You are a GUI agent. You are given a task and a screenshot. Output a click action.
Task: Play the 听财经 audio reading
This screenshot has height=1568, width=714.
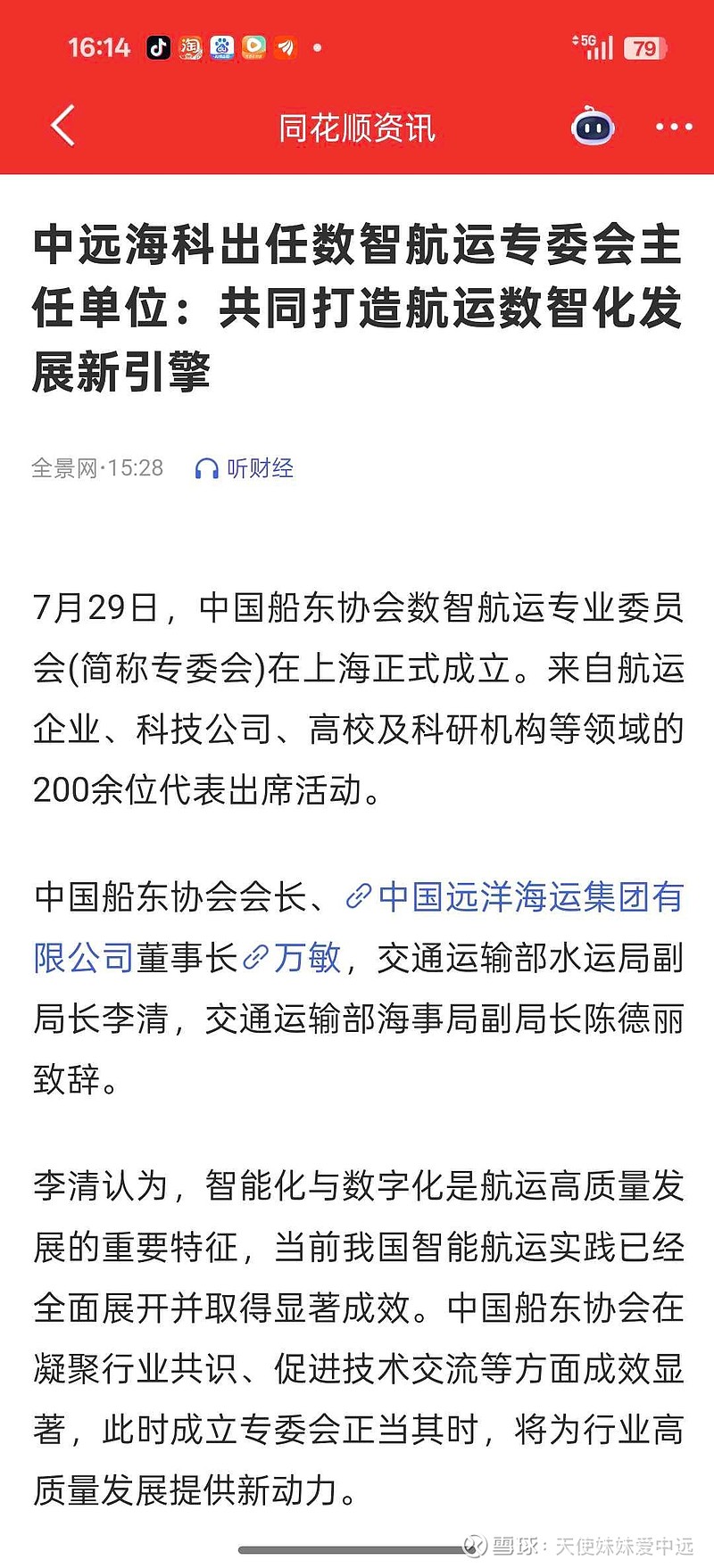(244, 468)
